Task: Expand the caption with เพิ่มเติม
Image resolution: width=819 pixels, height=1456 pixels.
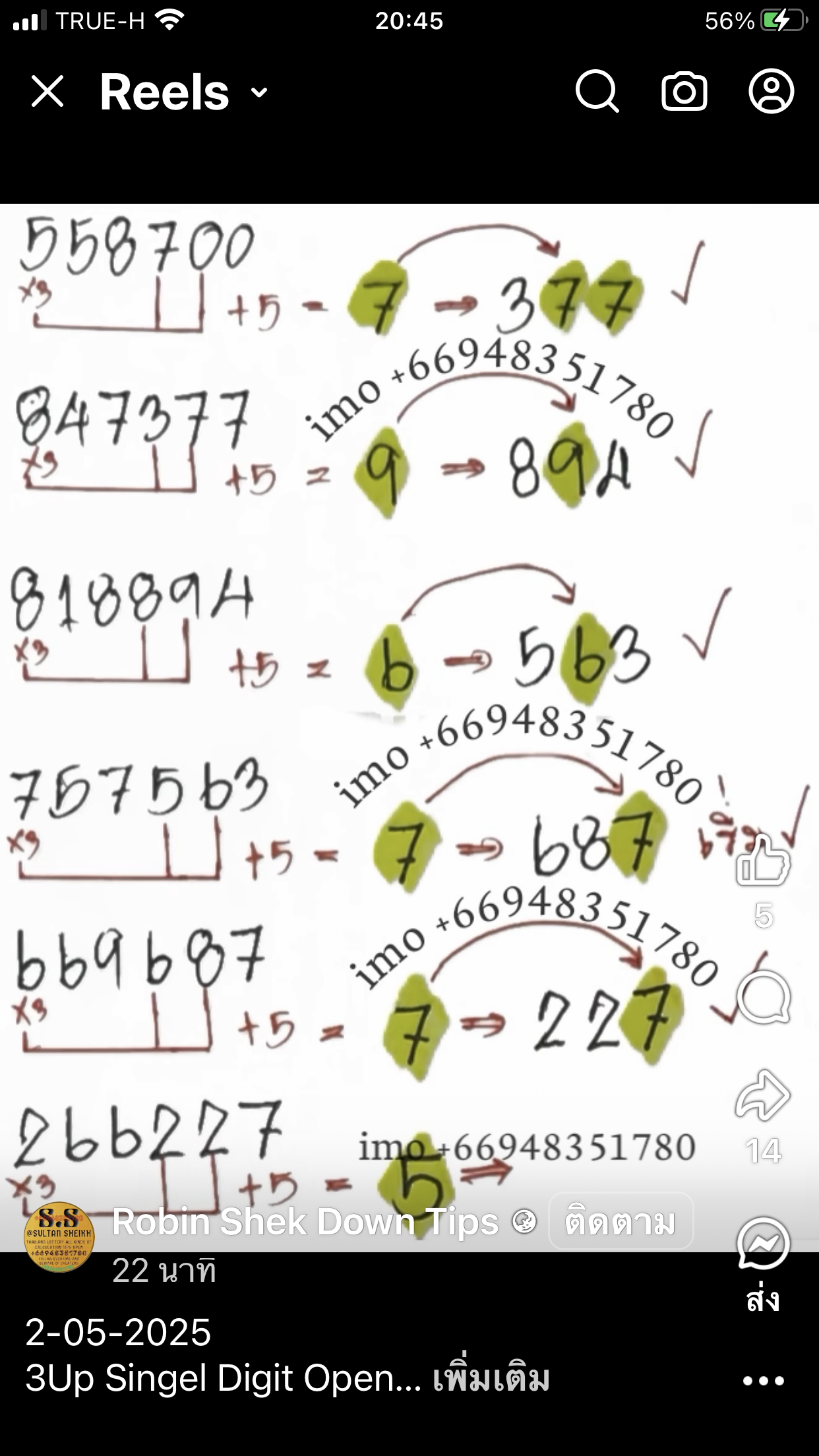Action: tap(491, 1378)
